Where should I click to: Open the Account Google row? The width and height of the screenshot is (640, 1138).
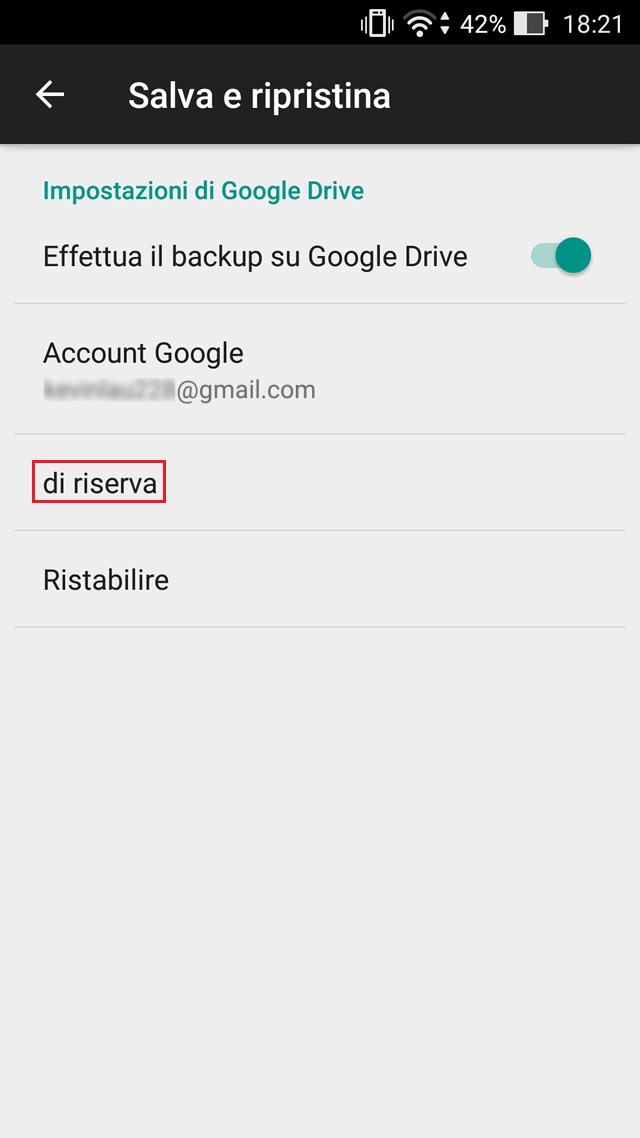(319, 370)
